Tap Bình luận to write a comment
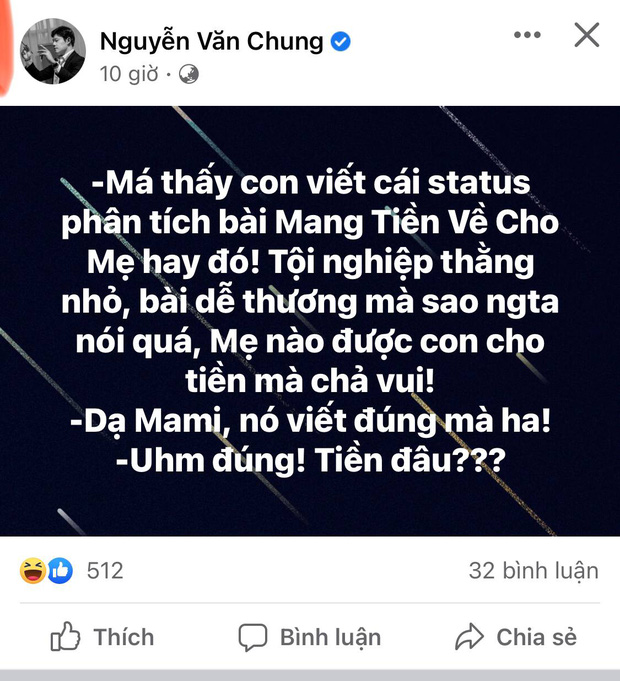 (x=310, y=637)
